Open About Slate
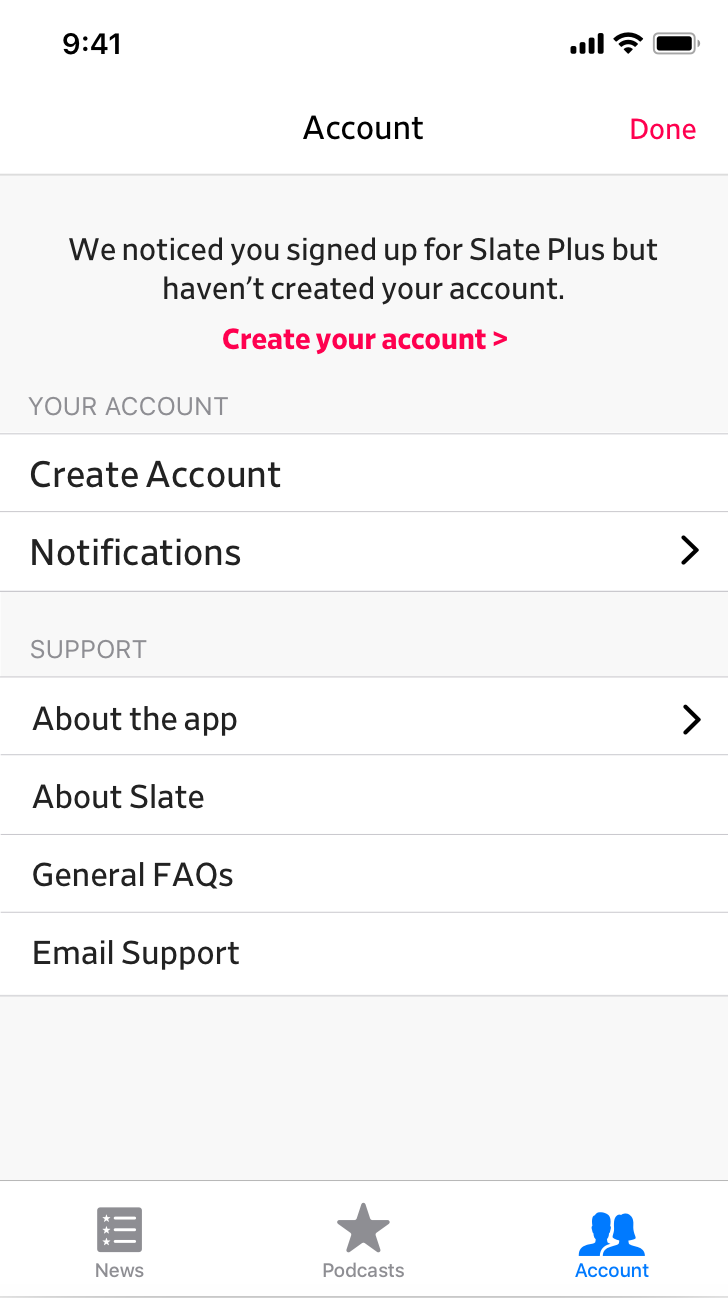Viewport: 728px width, 1298px height. point(364,796)
